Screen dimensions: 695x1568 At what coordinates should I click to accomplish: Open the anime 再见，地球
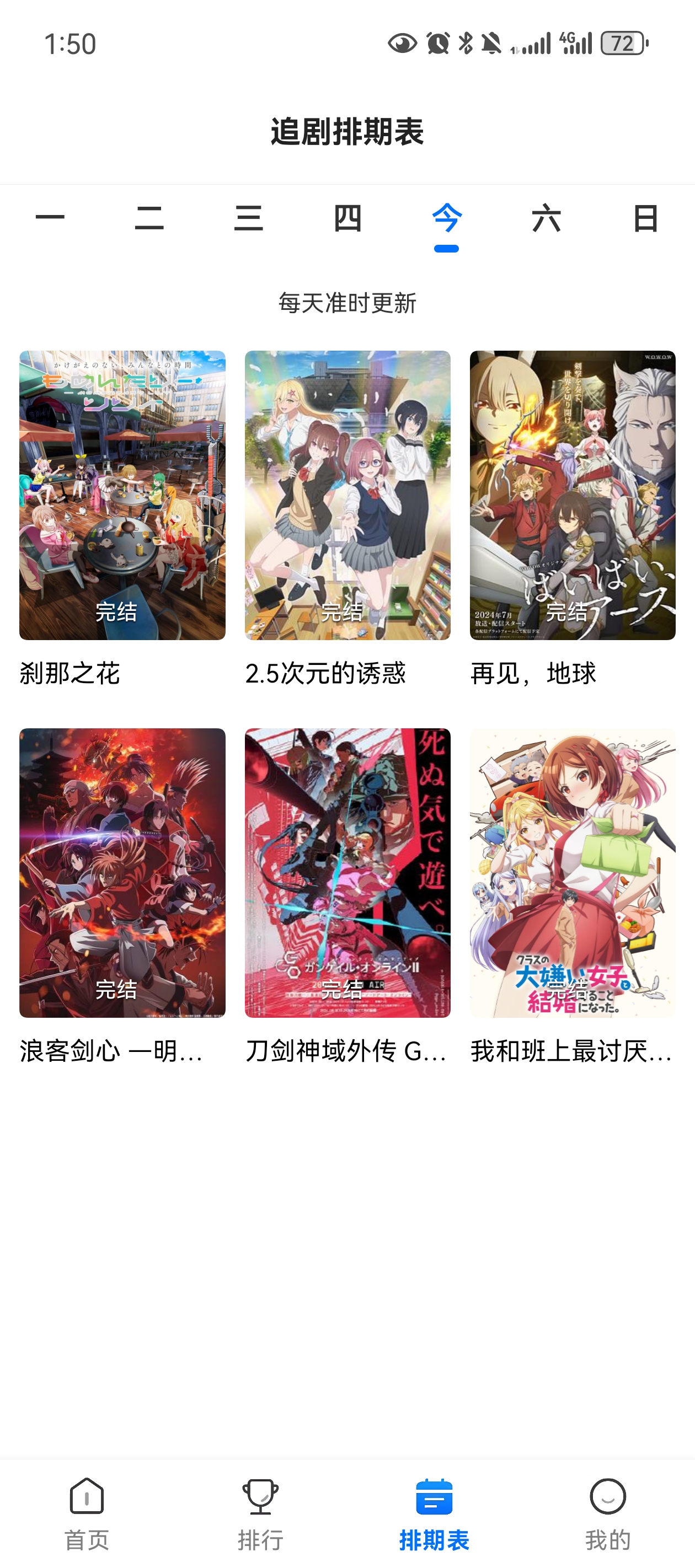click(573, 495)
